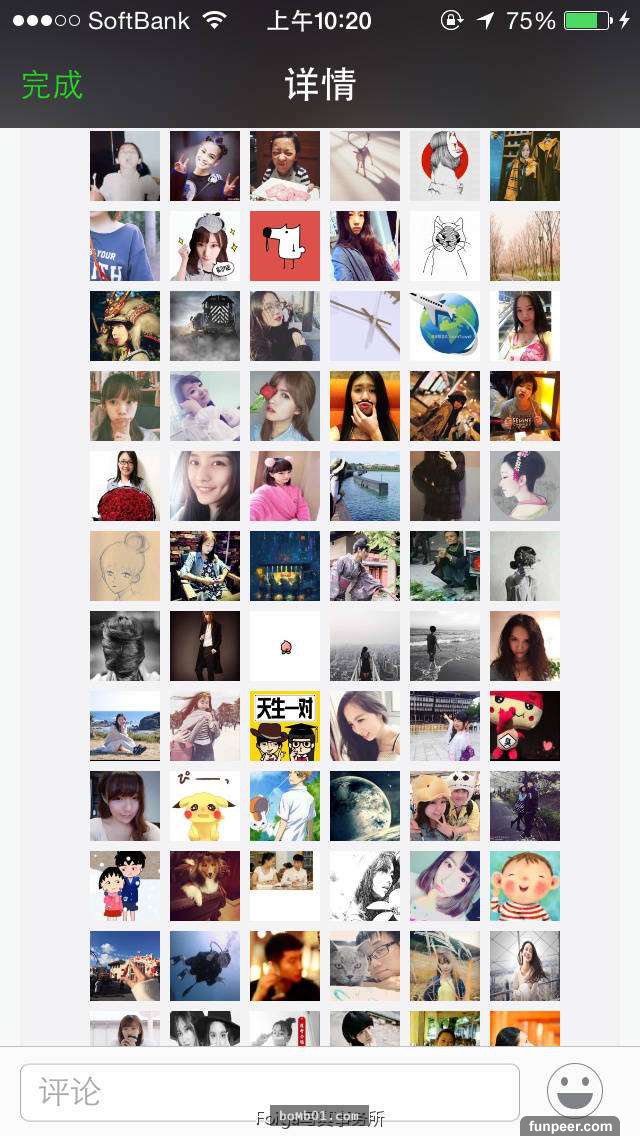Open the red dog cartoon avatar
This screenshot has height=1136, width=640.
click(285, 246)
